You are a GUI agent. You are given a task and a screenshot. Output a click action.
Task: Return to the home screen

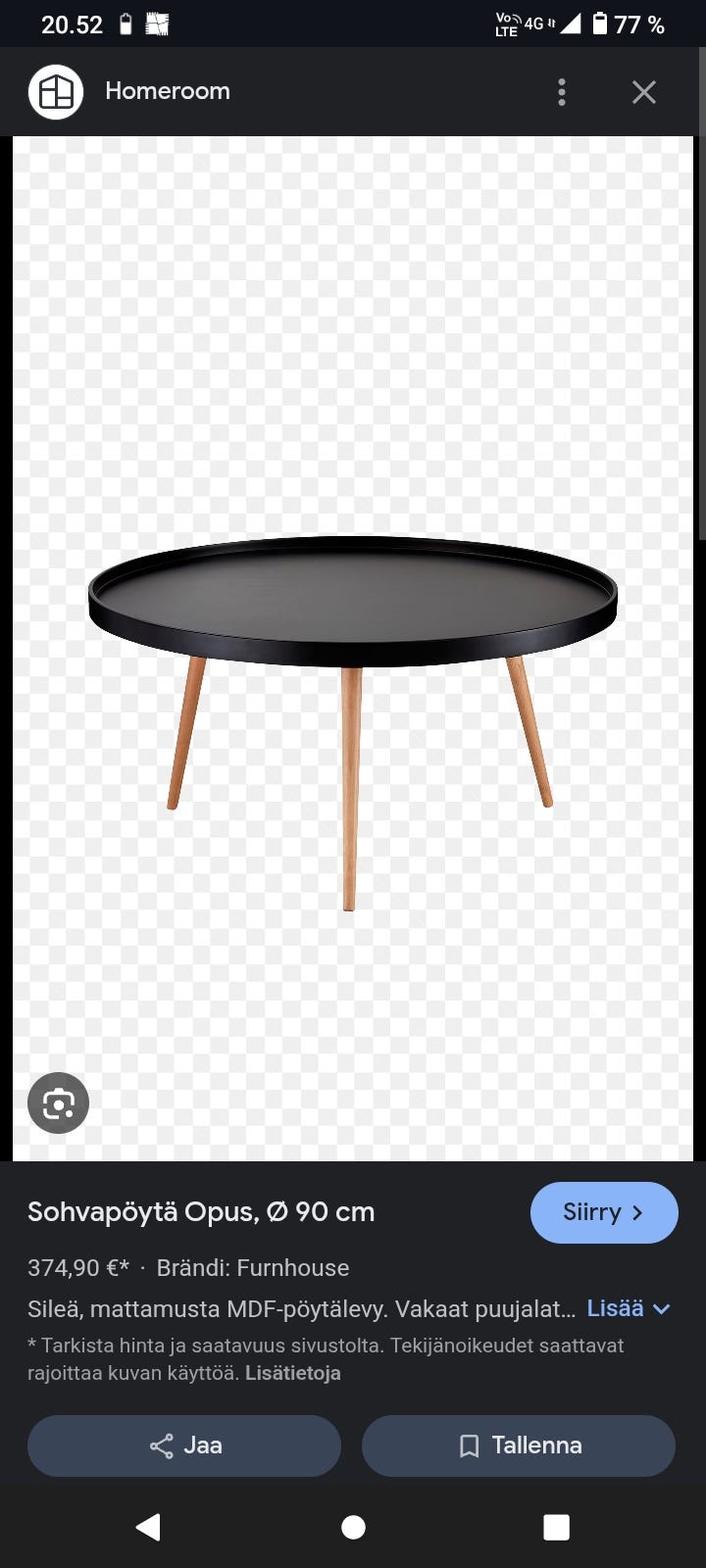point(353,1527)
